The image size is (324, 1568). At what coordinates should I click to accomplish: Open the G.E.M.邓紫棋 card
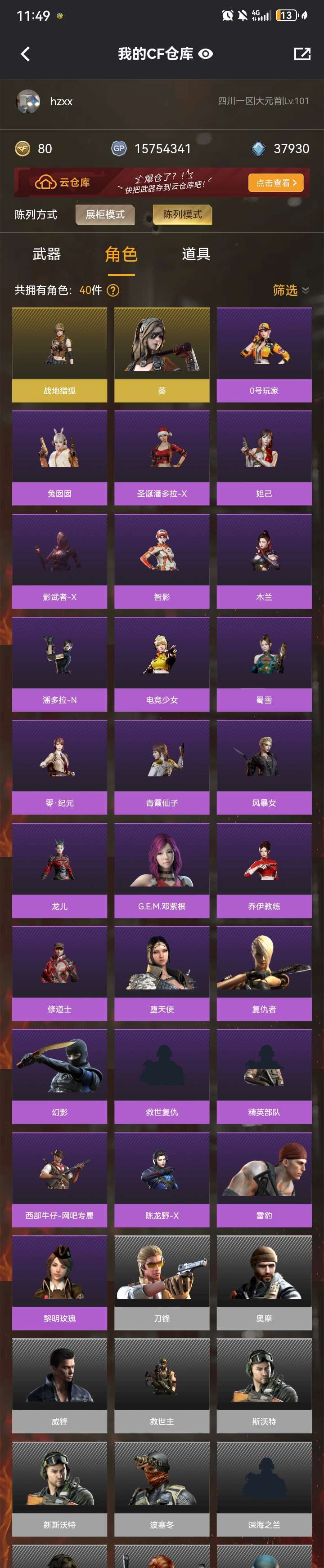coord(162,870)
